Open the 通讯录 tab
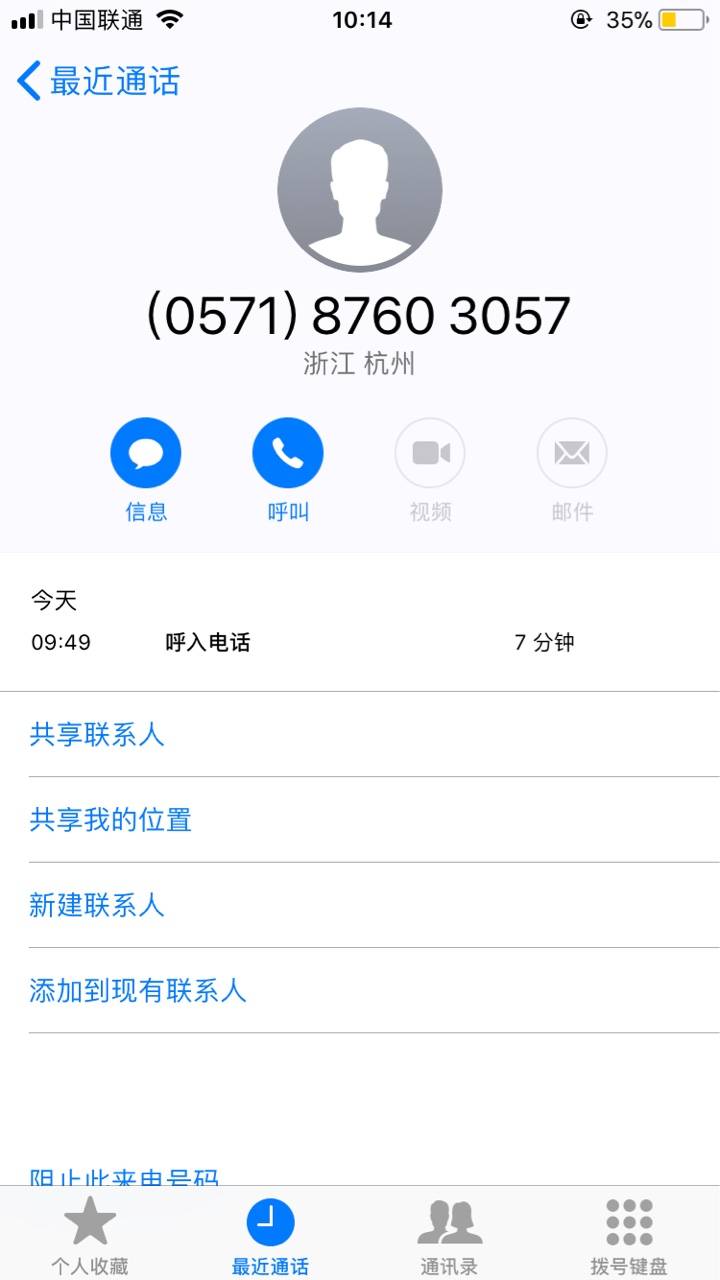 point(449,1236)
